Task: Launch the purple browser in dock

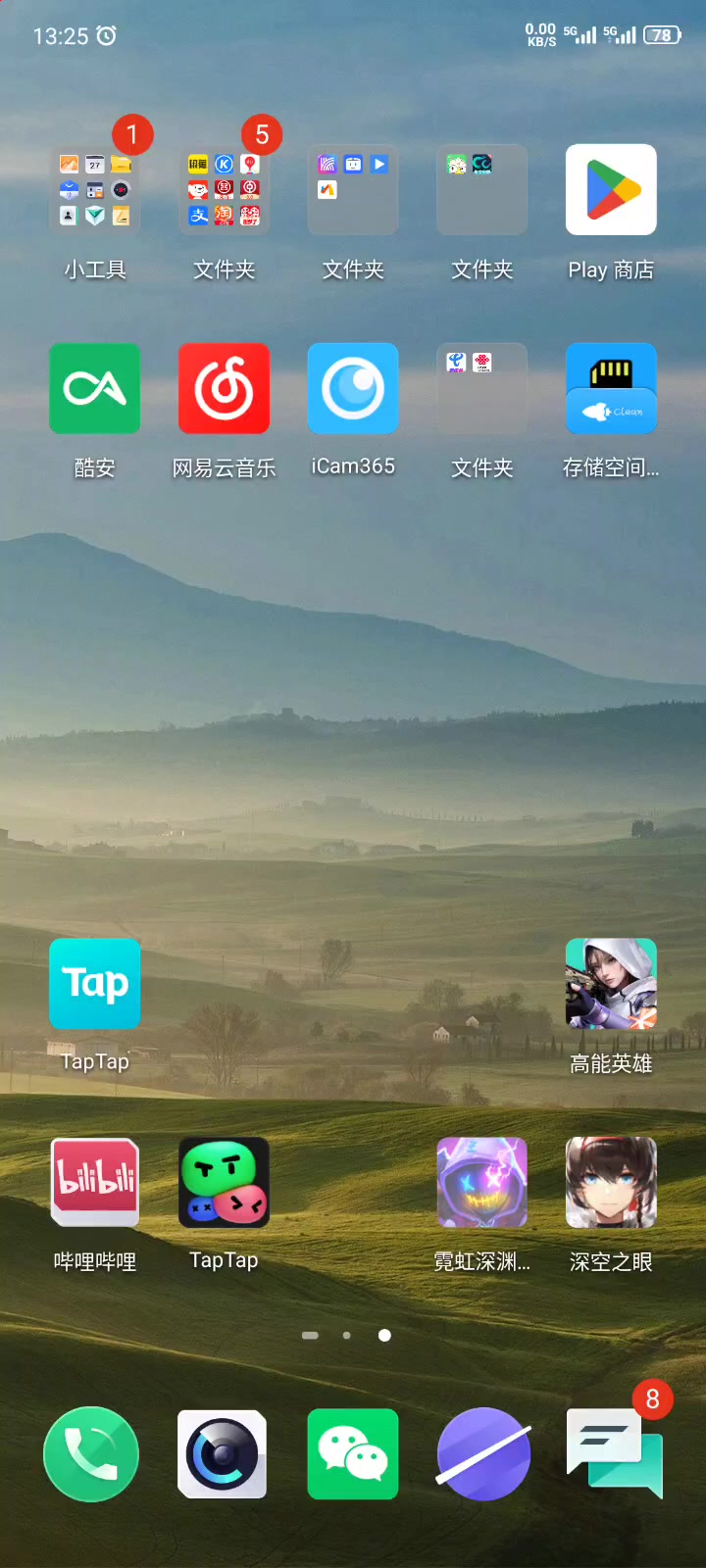Action: point(483,1454)
